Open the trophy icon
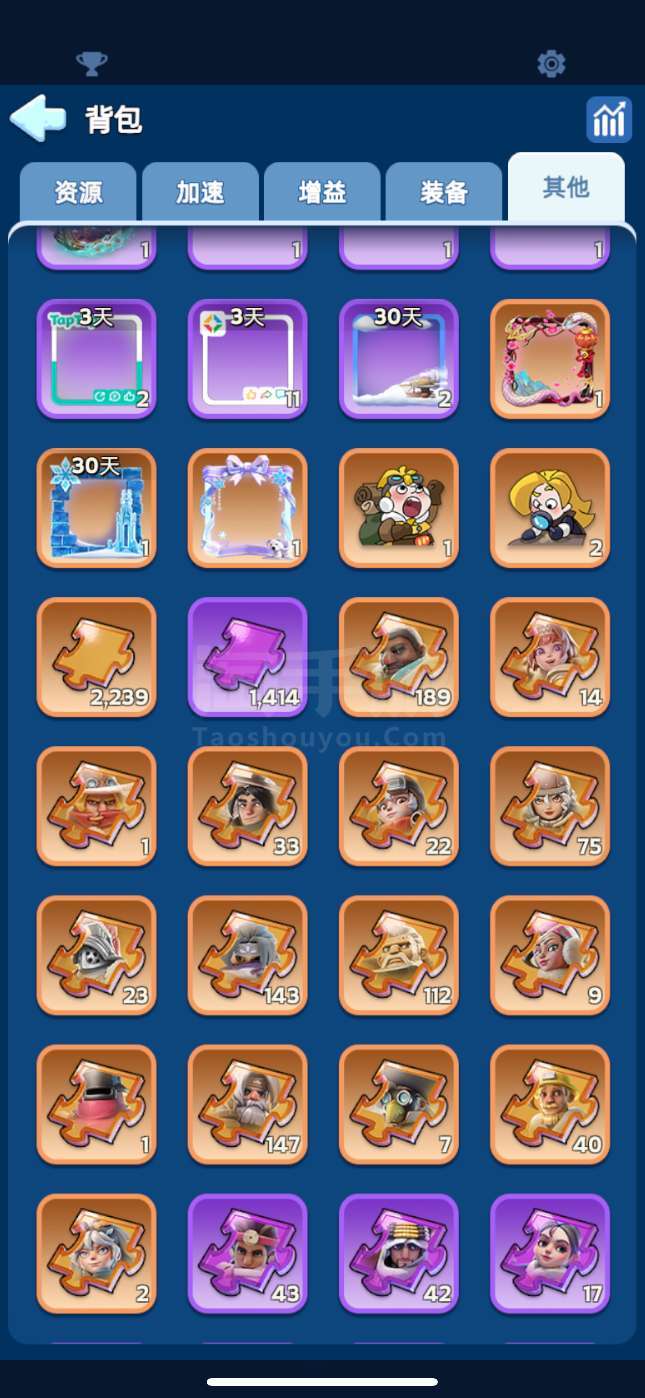The width and height of the screenshot is (645, 1398). pos(92,64)
